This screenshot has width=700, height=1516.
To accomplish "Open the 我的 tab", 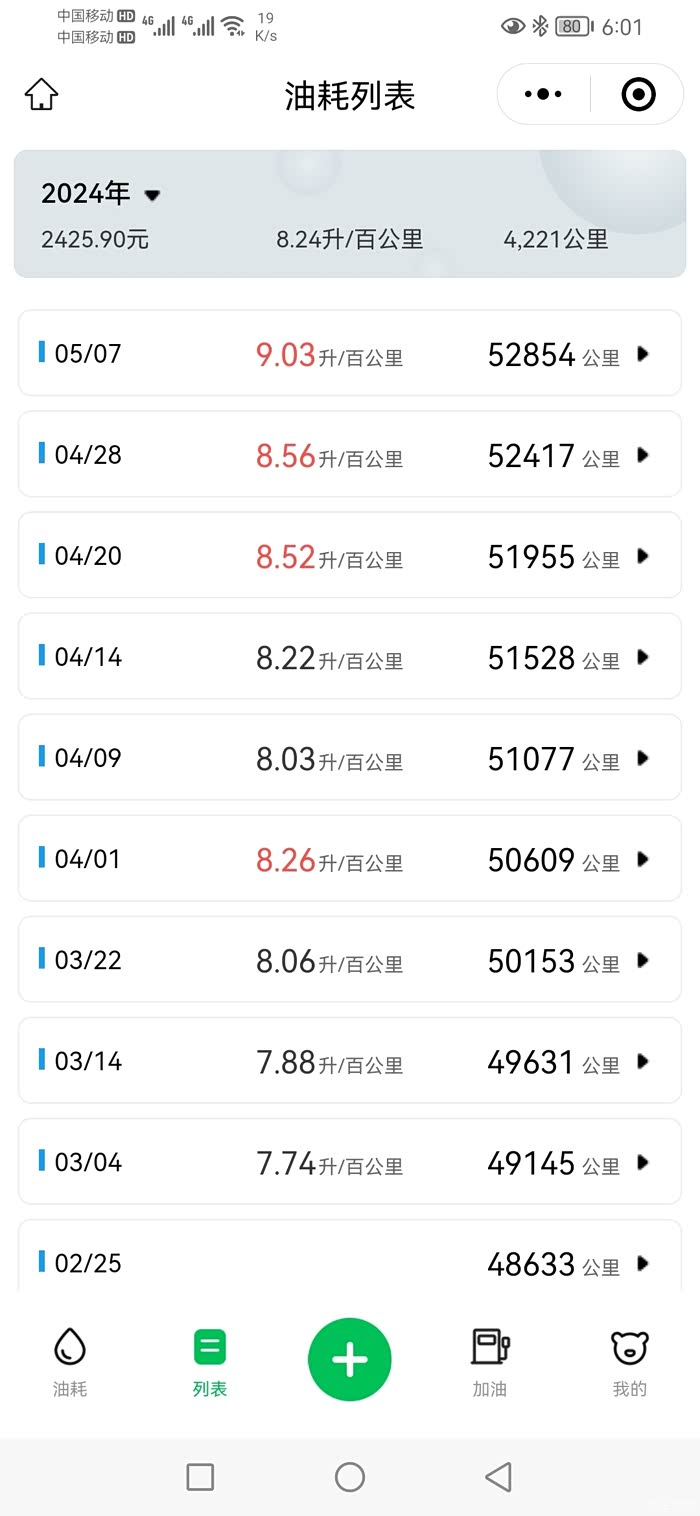I will click(630, 1360).
